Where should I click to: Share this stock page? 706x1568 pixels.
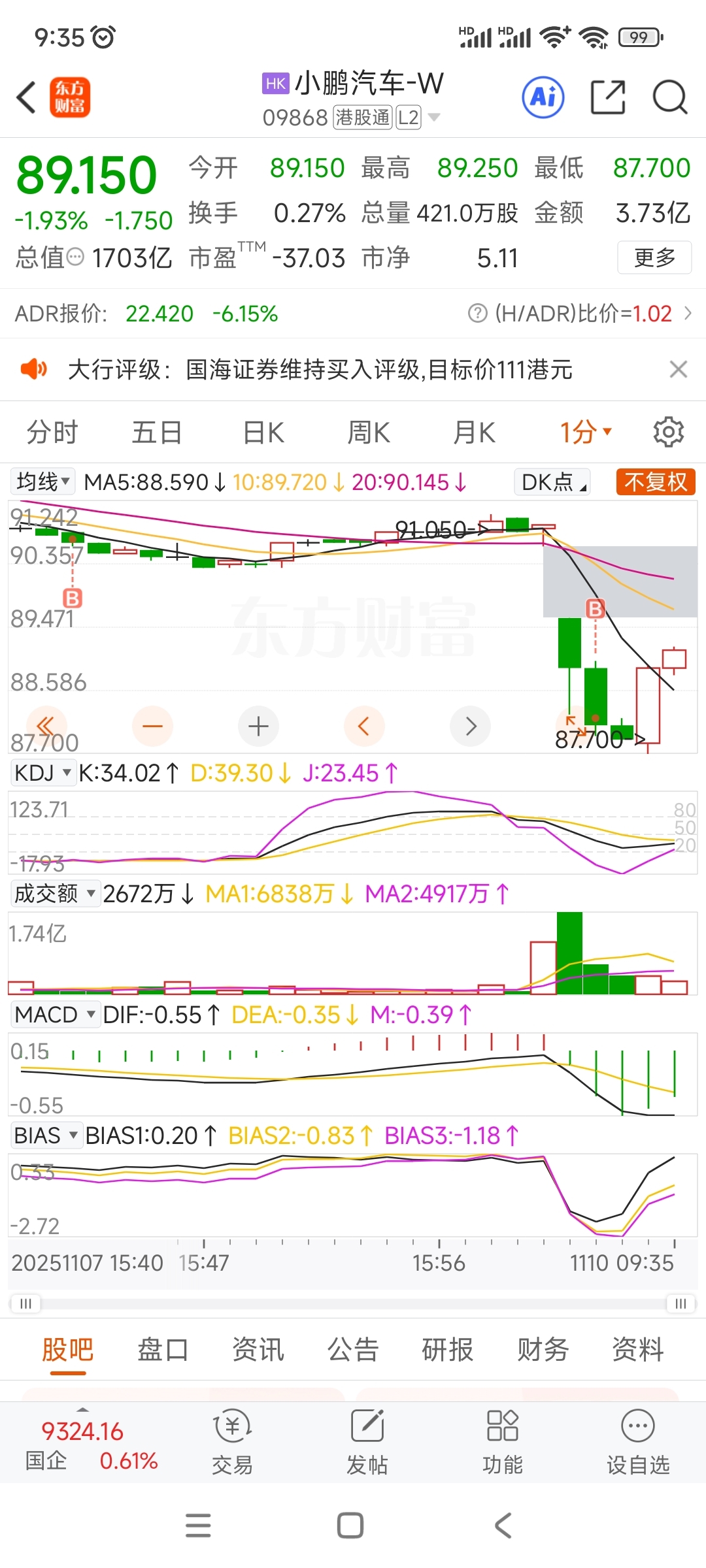coord(607,98)
